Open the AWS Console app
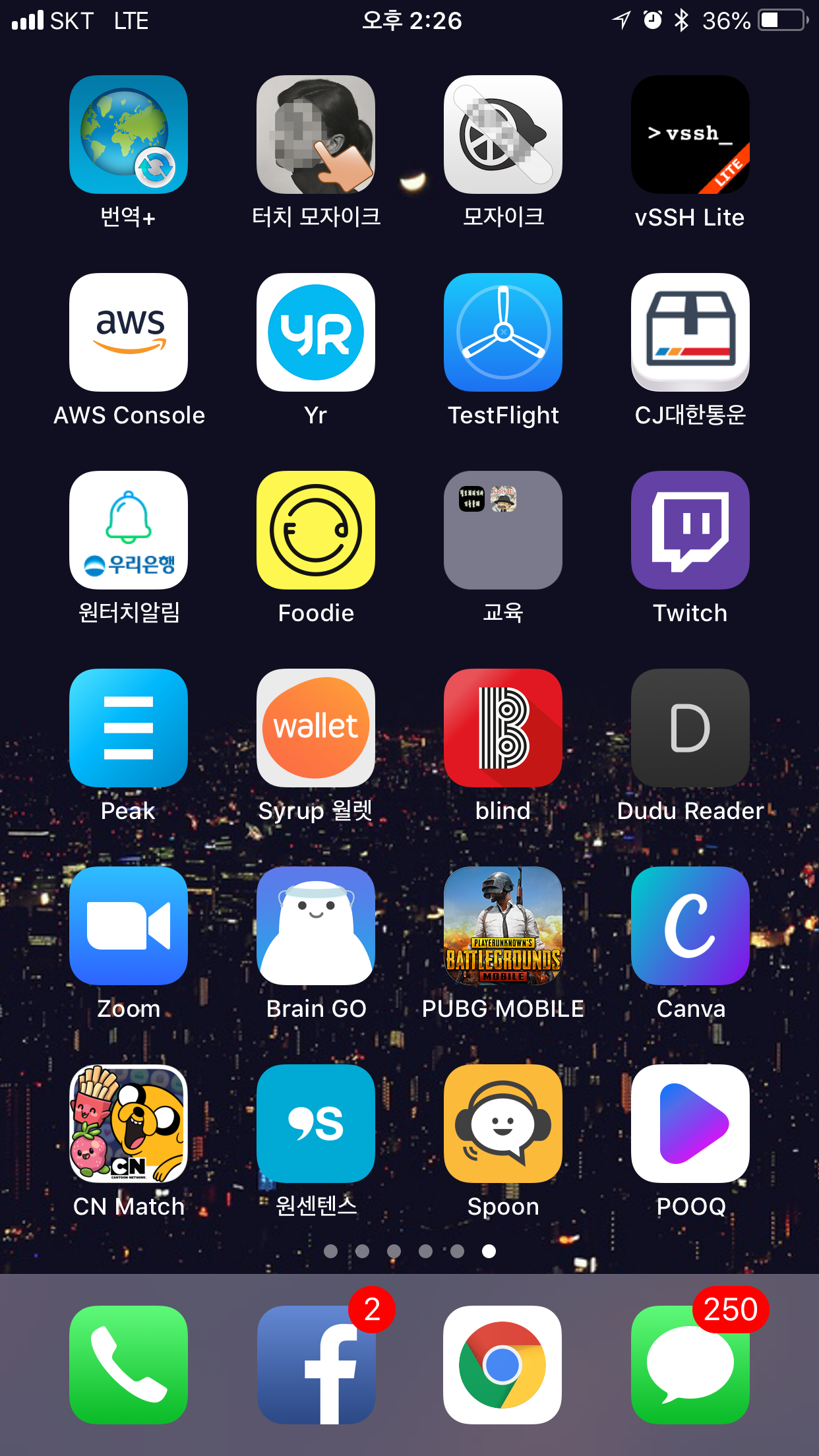The width and height of the screenshot is (819, 1456). pyautogui.click(x=129, y=332)
